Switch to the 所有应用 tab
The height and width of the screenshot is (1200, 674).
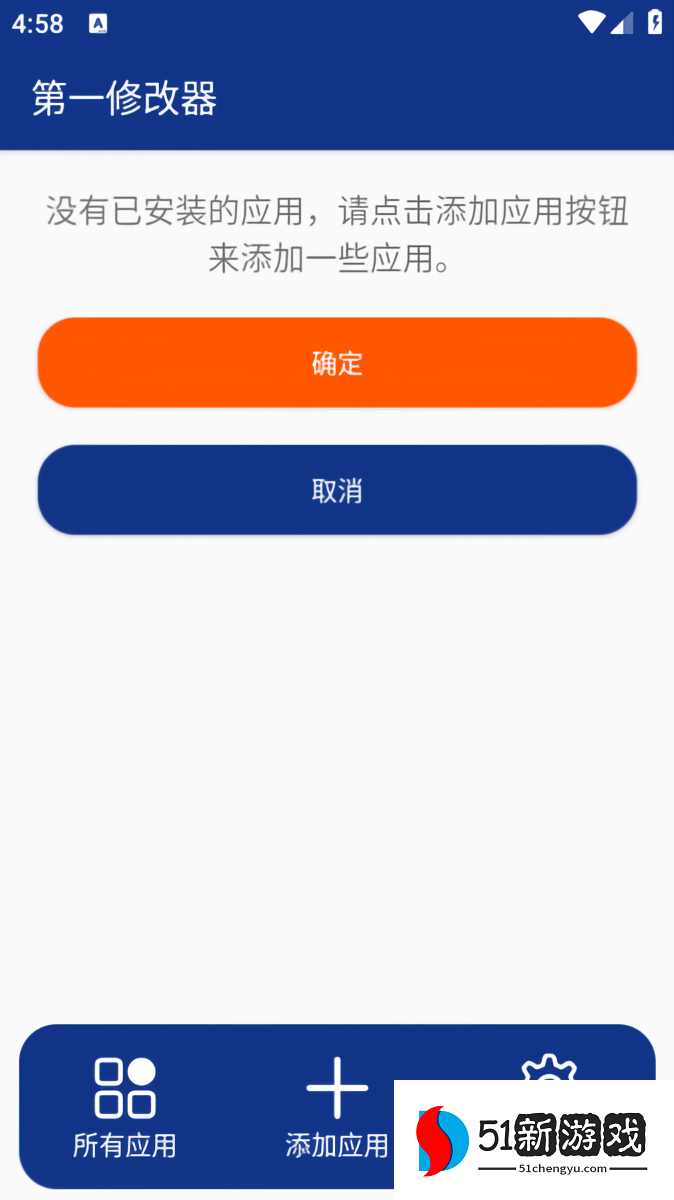(125, 1107)
